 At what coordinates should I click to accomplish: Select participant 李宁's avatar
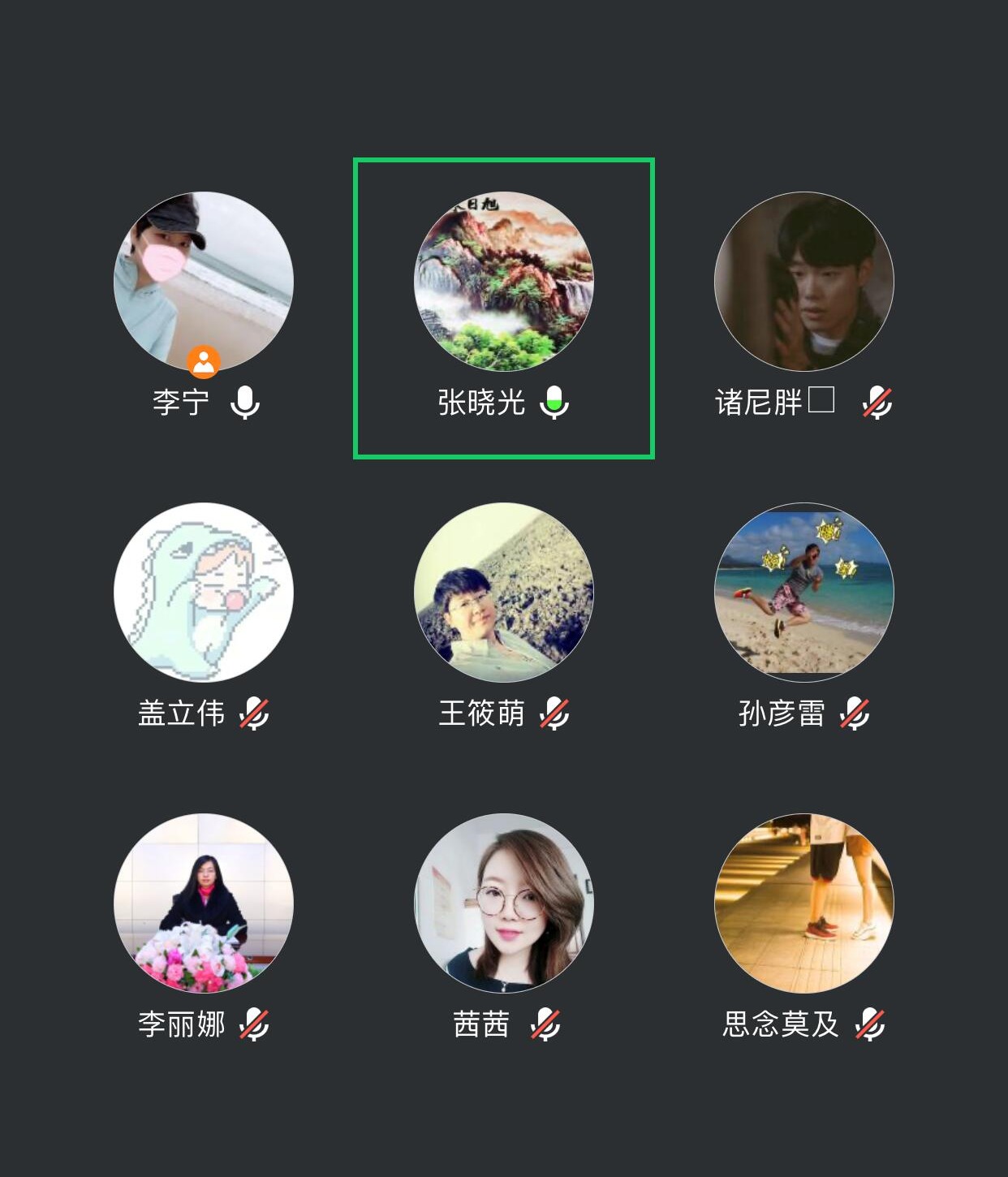[x=204, y=282]
